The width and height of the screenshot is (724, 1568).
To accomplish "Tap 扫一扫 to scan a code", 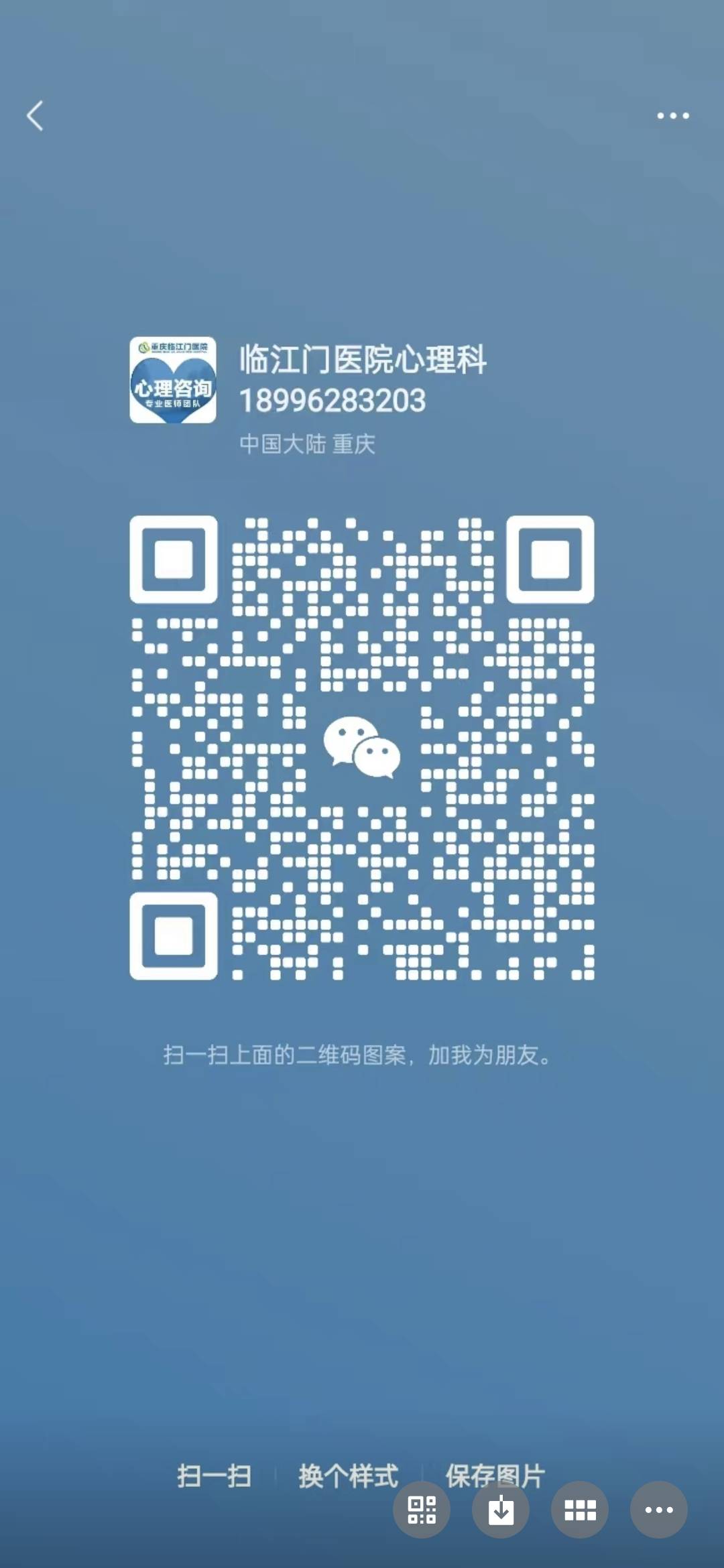I will point(215,1476).
